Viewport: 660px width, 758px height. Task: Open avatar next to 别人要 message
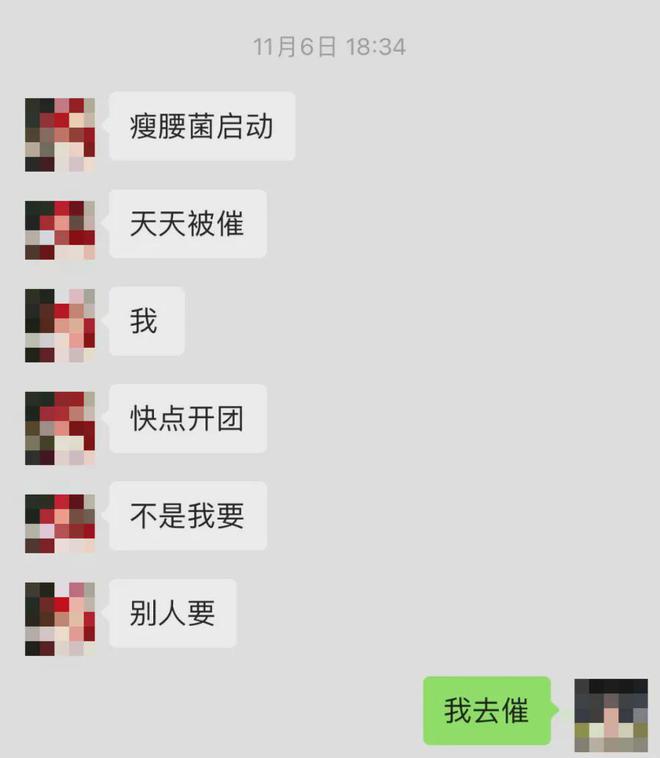(x=60, y=620)
